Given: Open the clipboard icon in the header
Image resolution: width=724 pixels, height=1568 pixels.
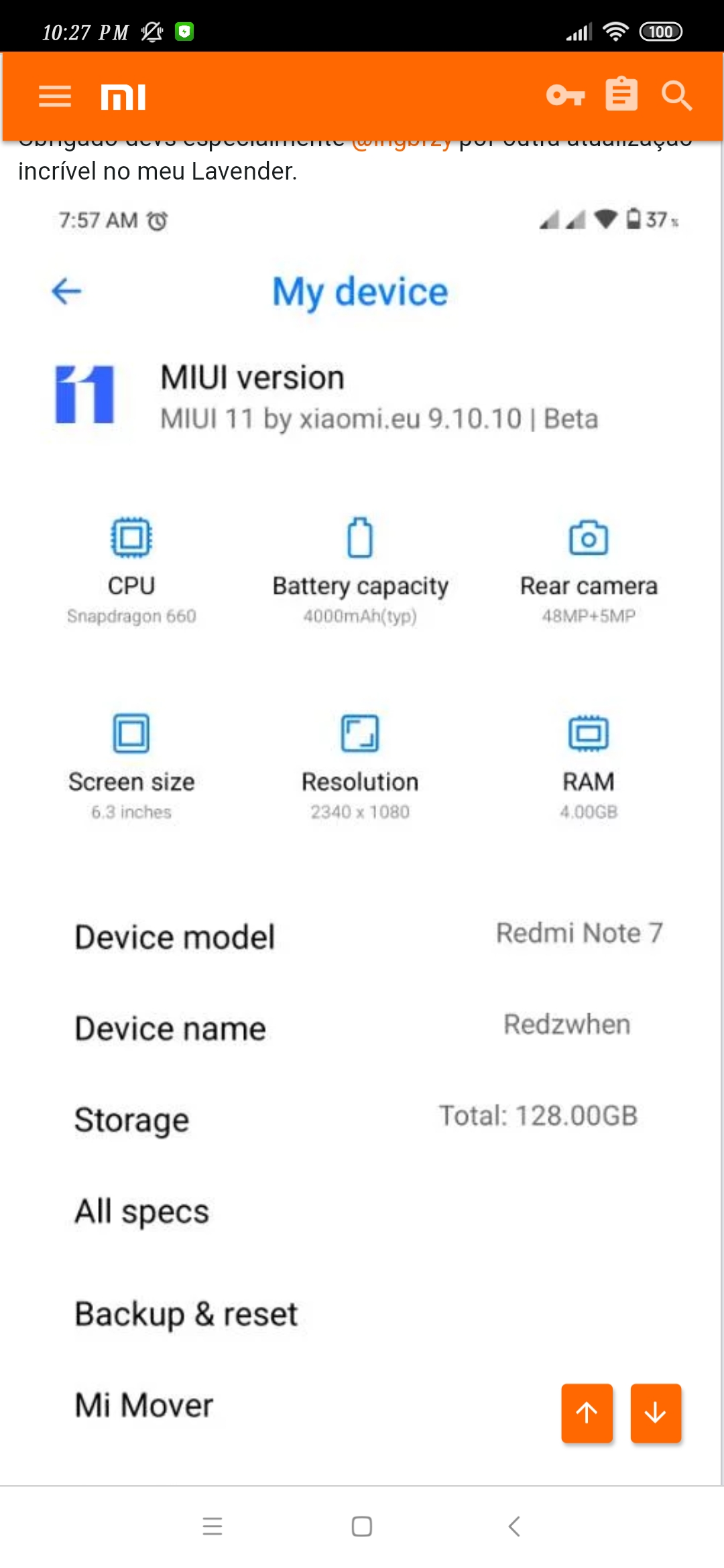Looking at the screenshot, I should [x=621, y=94].
